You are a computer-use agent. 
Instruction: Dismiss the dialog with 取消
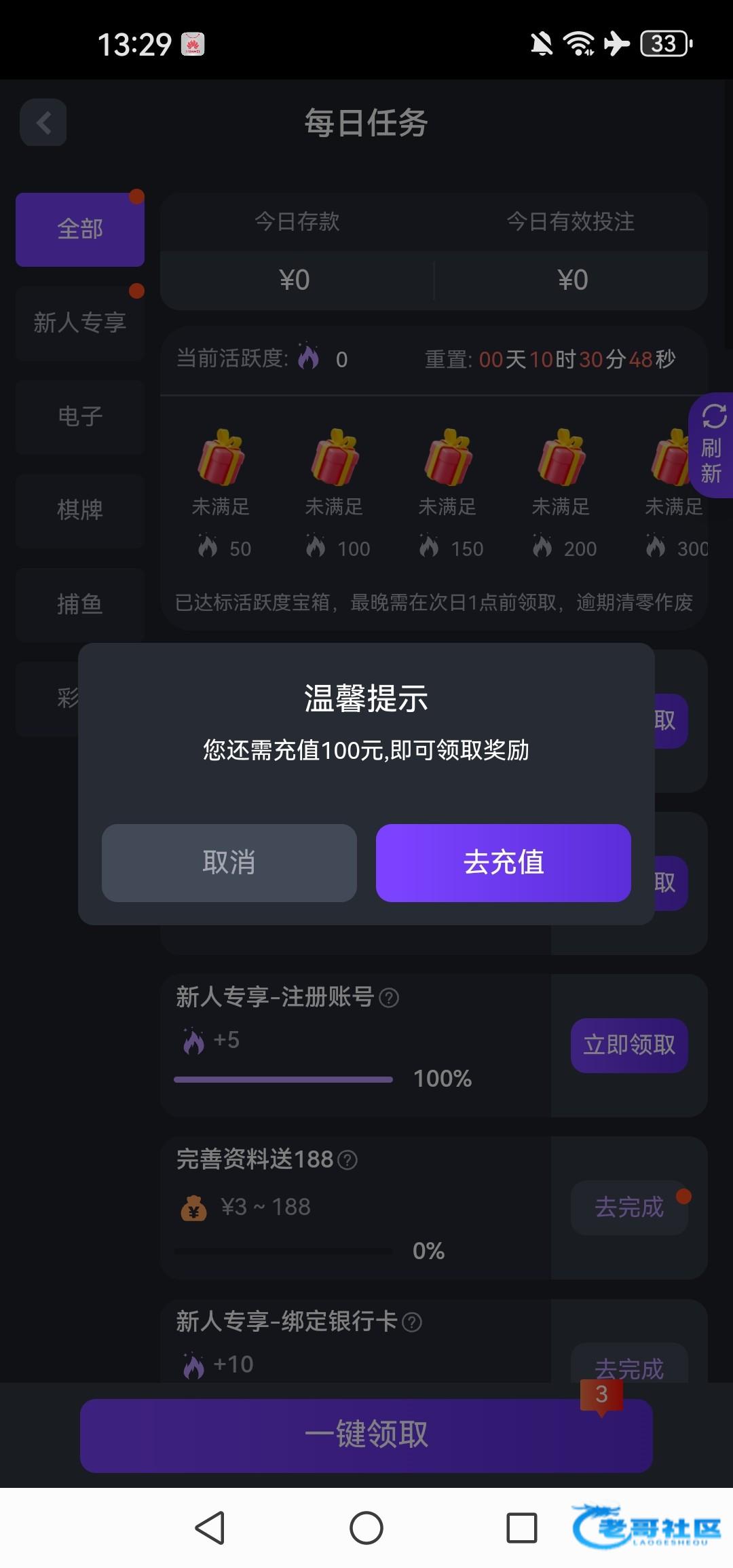[229, 862]
